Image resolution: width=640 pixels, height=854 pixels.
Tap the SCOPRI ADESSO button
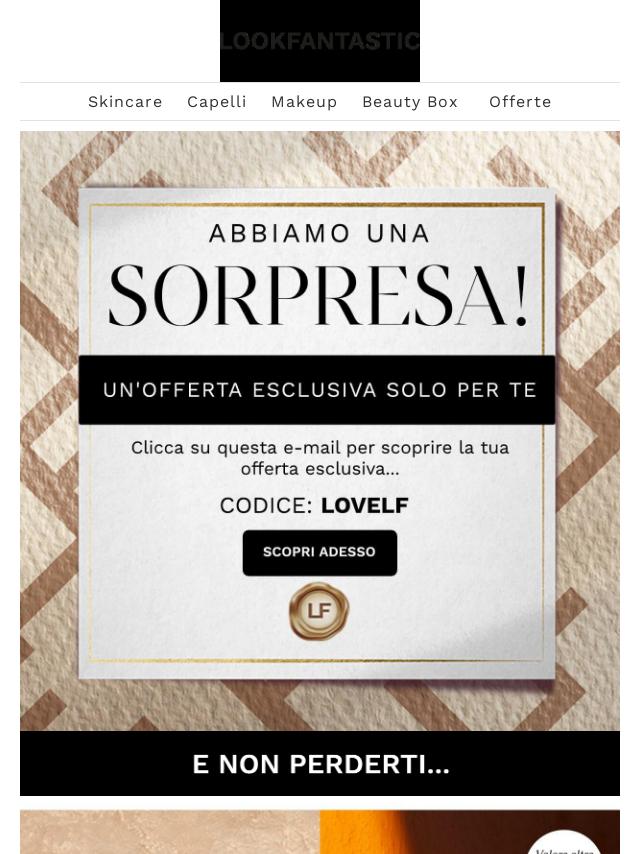pyautogui.click(x=319, y=552)
